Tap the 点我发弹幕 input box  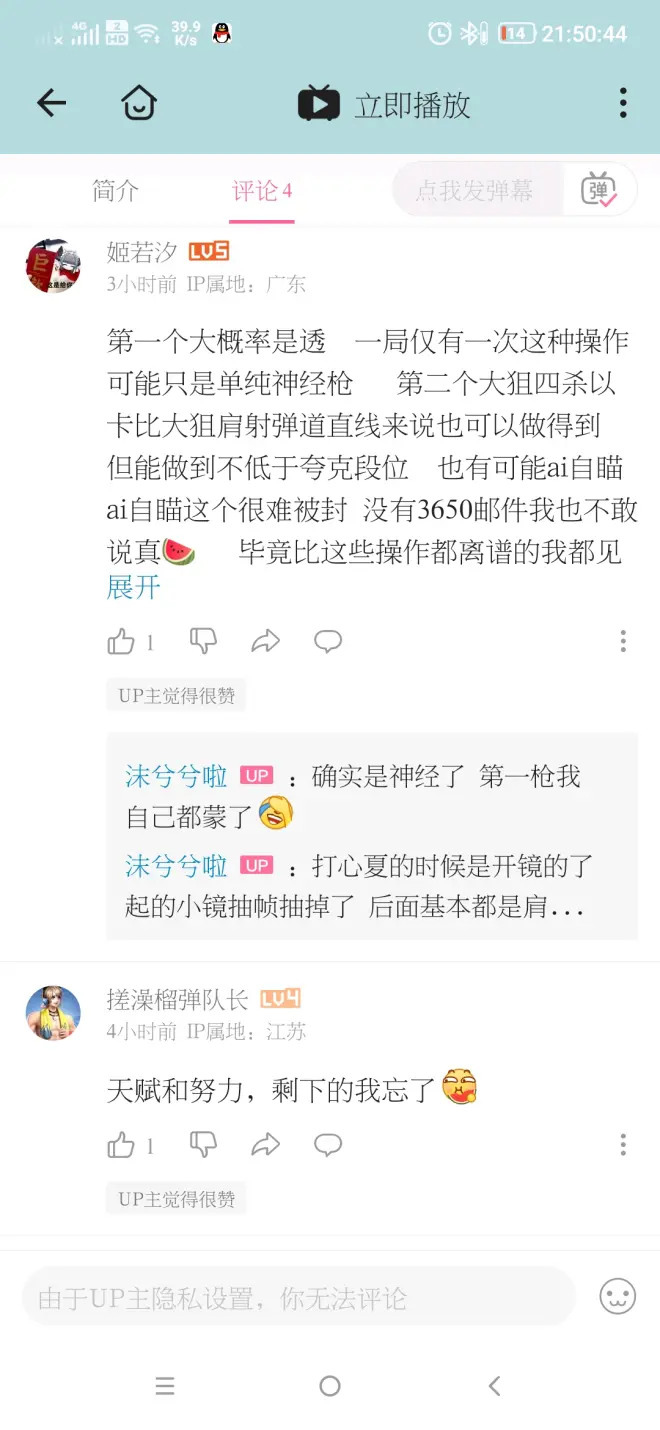click(476, 190)
